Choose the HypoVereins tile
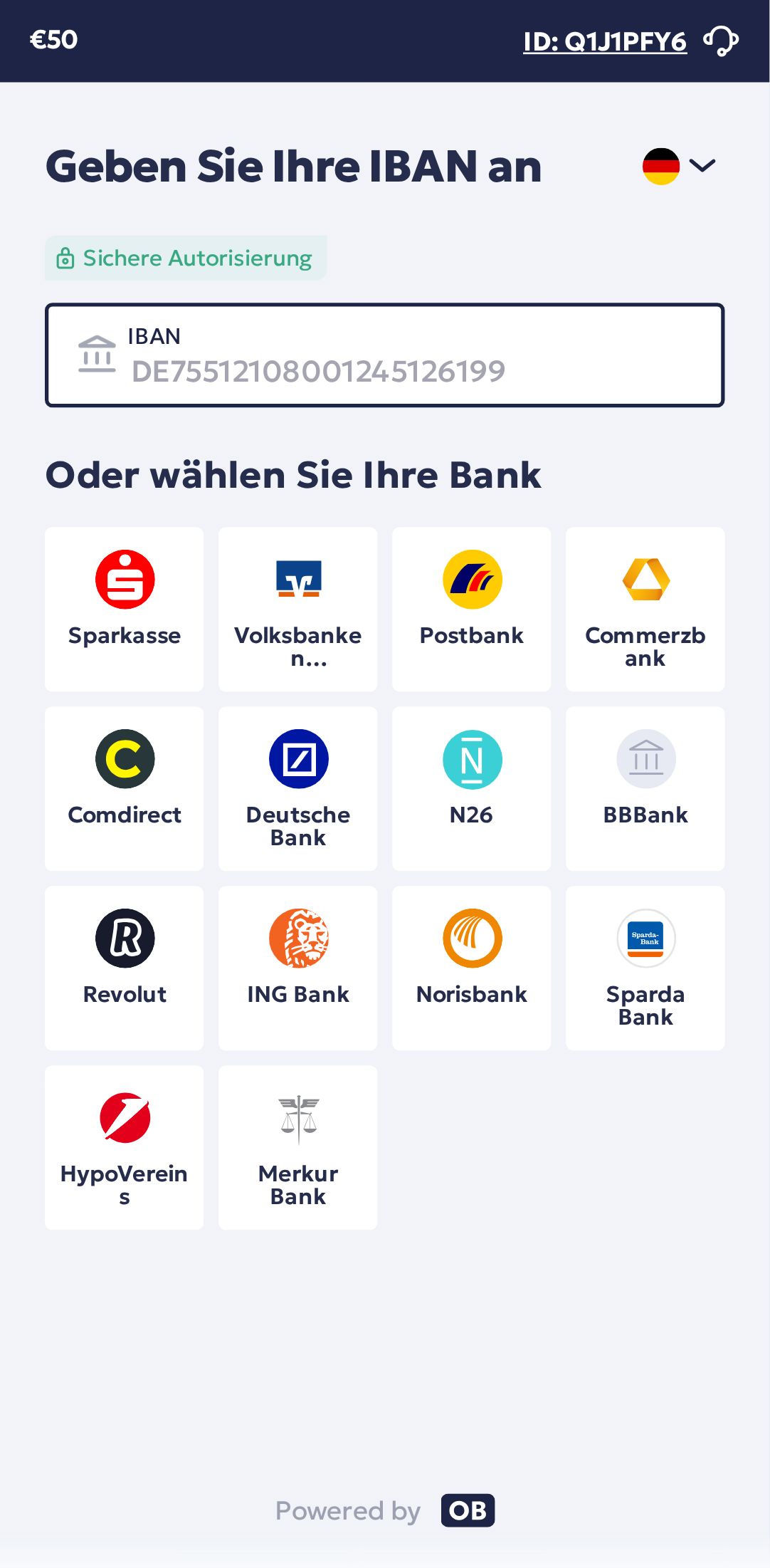The image size is (770, 1568). point(125,1147)
